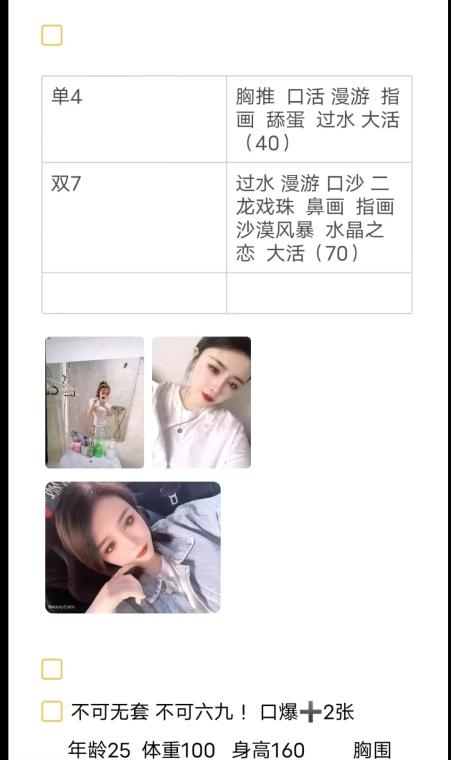The height and width of the screenshot is (760, 451).
Task: Tick the empty checkbox just below the photos
Action: click(52, 669)
